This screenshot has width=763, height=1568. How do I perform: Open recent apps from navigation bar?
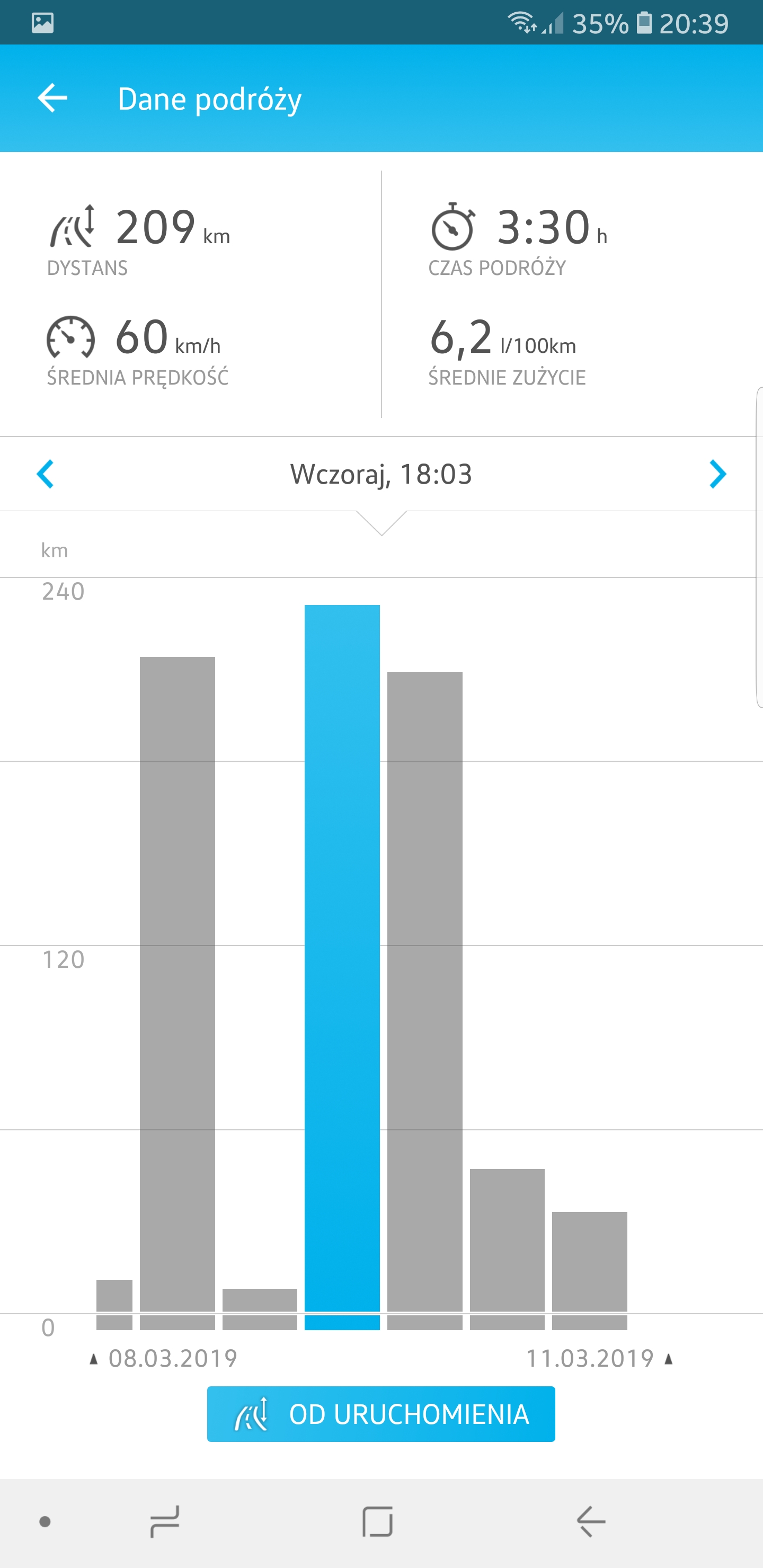pos(164,1522)
